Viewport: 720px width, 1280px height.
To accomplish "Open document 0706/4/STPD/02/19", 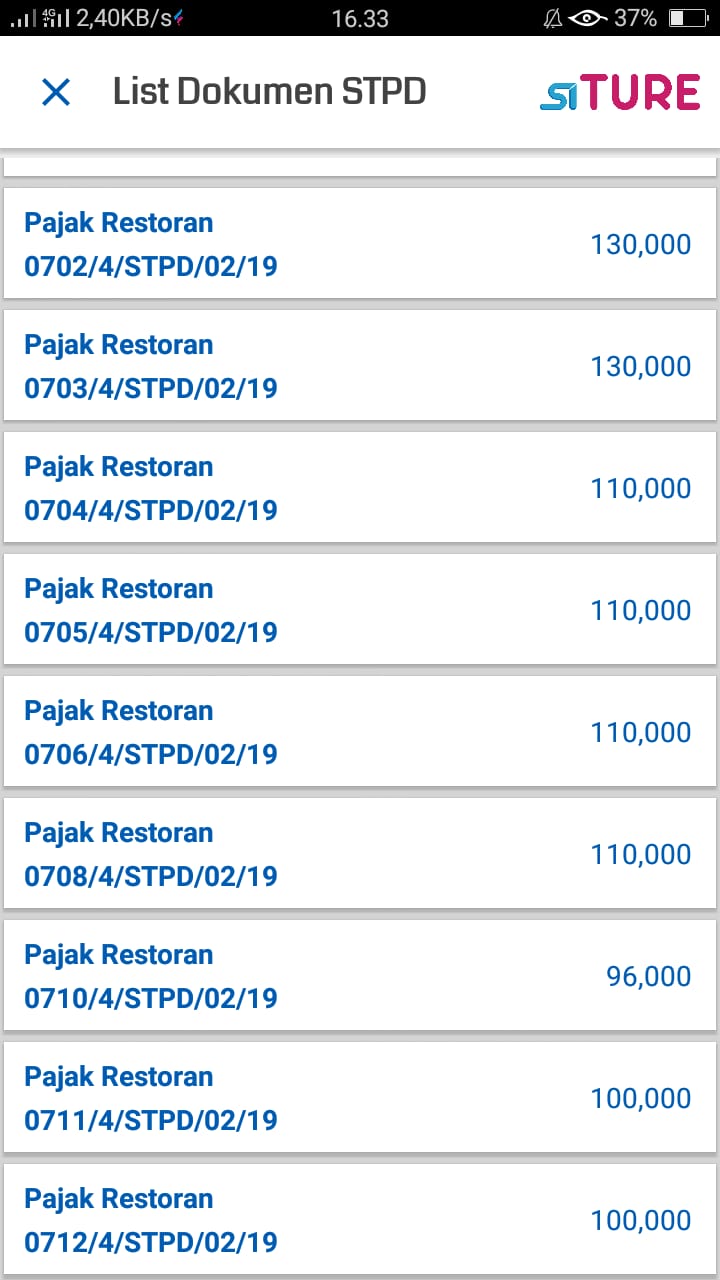I will pyautogui.click(x=360, y=731).
